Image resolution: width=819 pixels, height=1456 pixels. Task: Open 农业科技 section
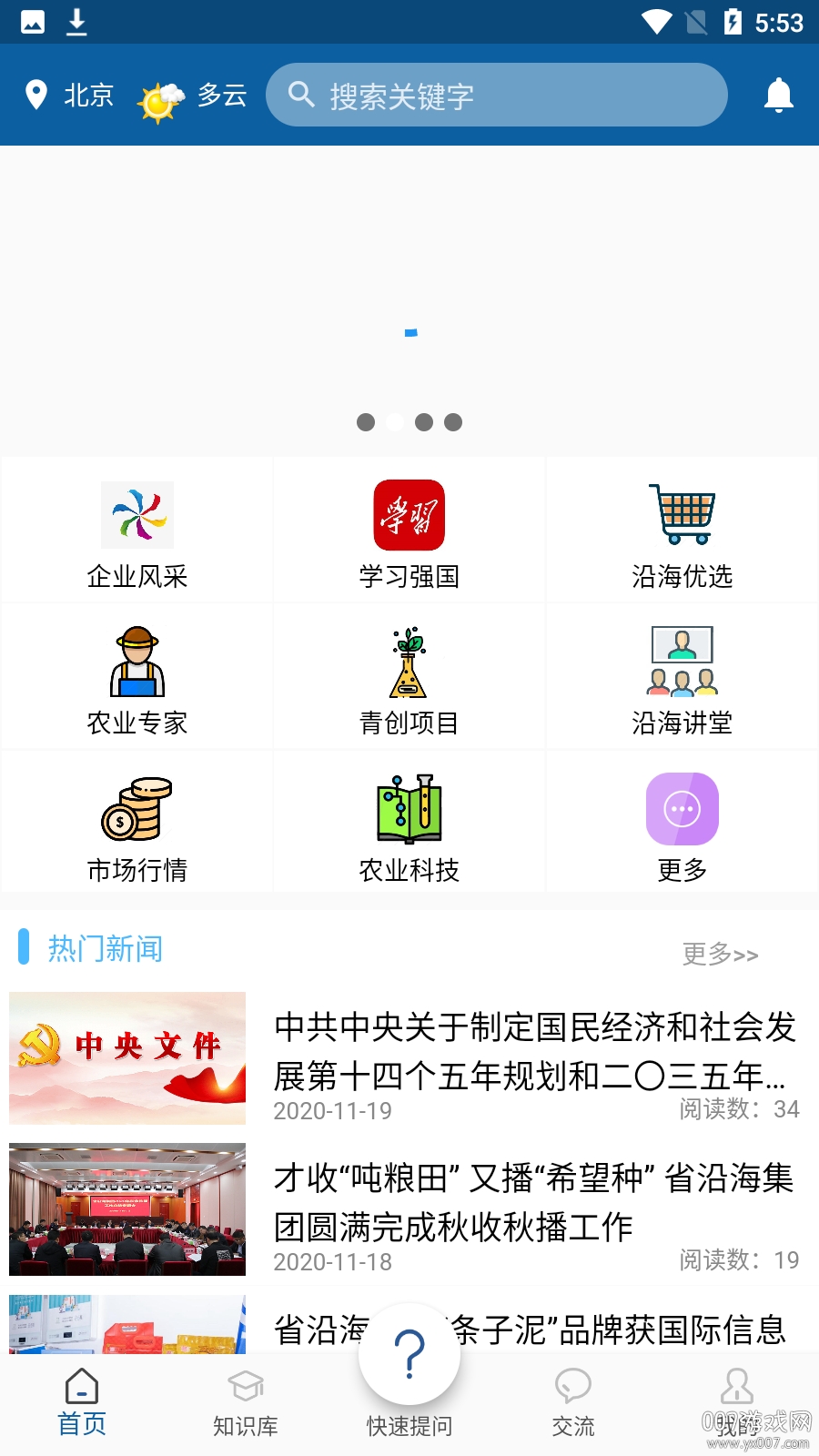[x=409, y=828]
